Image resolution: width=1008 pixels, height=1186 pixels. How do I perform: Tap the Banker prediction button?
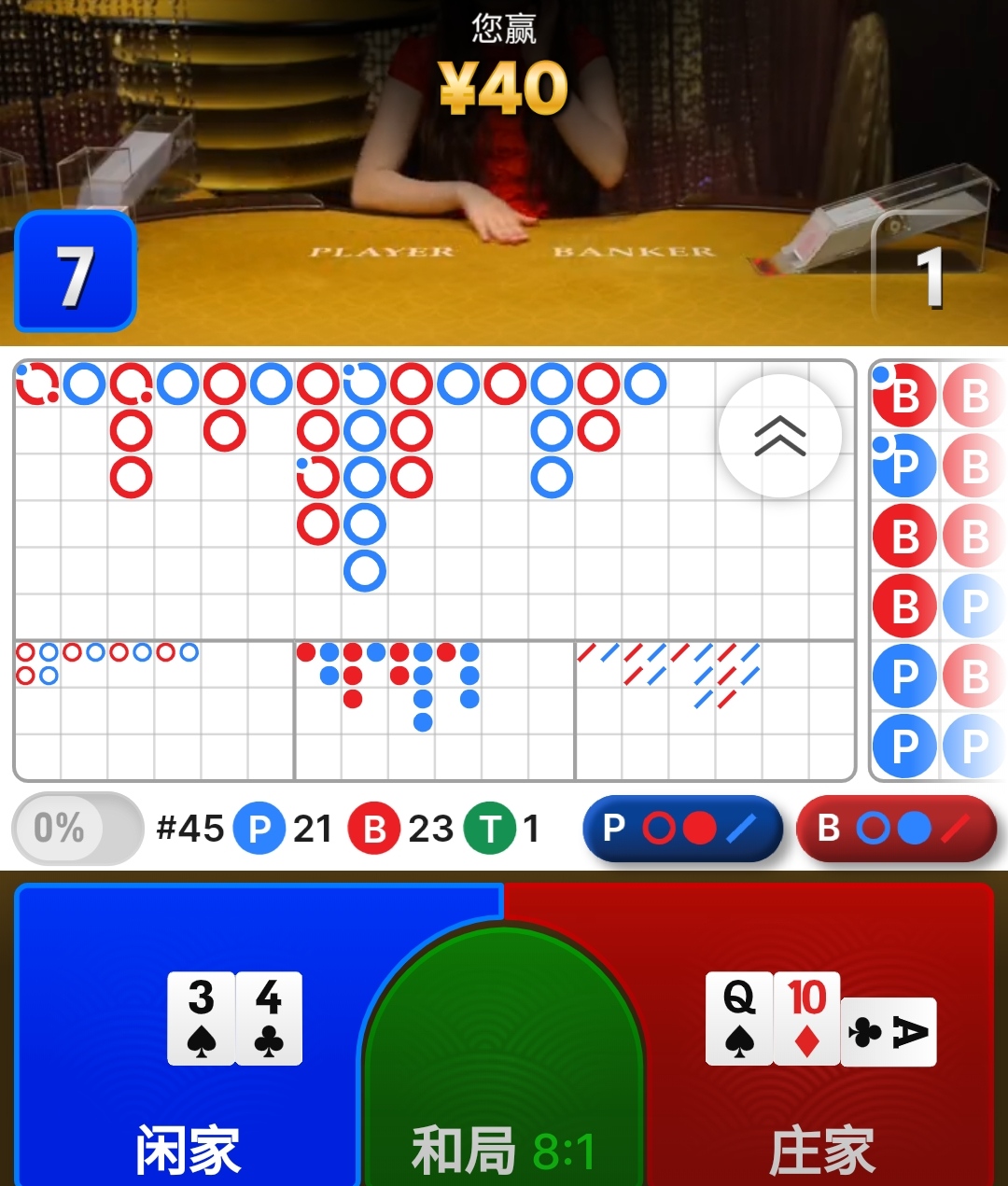[x=896, y=828]
